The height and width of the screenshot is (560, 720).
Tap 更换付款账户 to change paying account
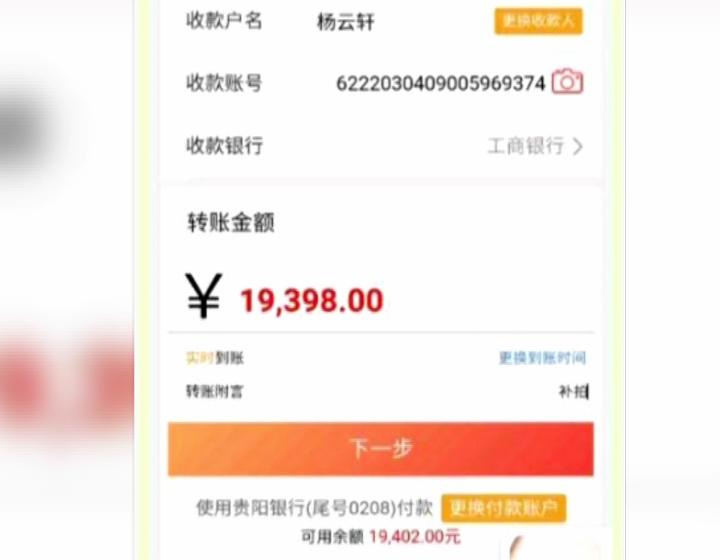coord(504,508)
